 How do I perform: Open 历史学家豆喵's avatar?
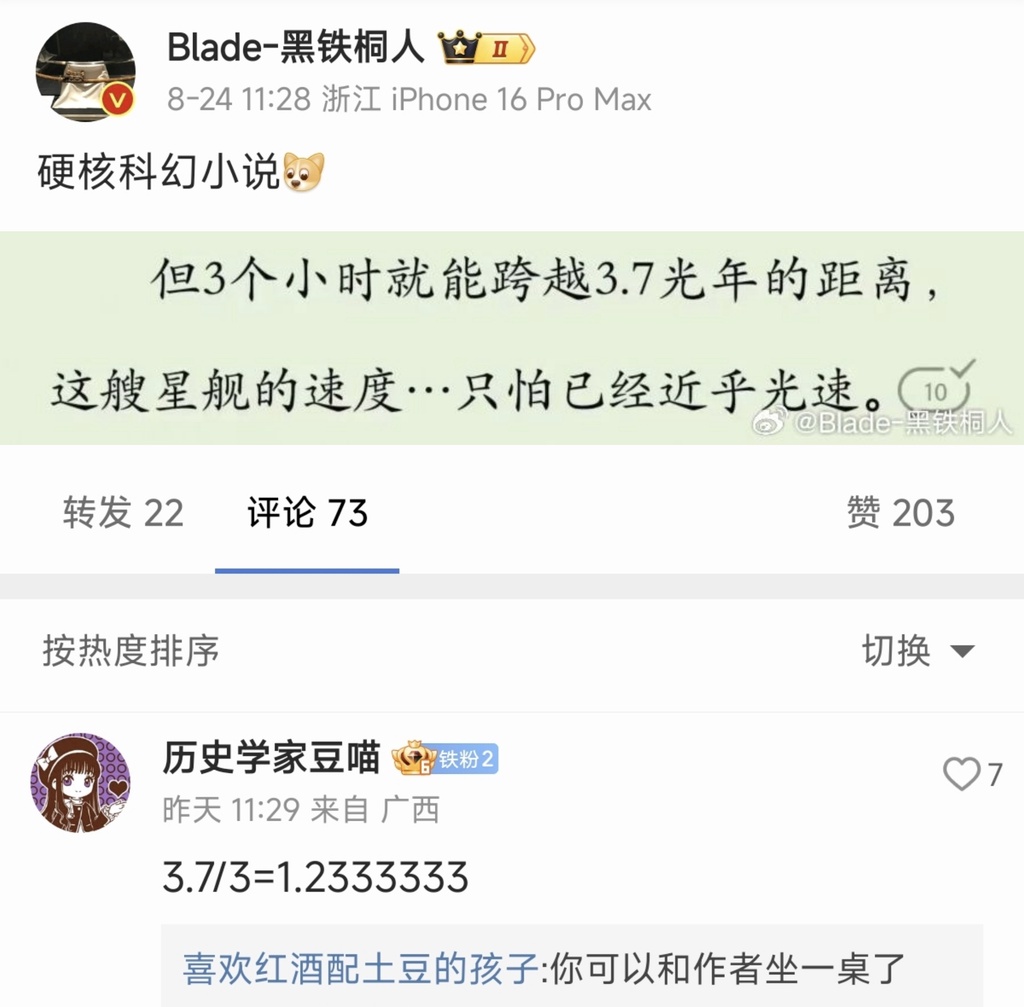coord(81,782)
